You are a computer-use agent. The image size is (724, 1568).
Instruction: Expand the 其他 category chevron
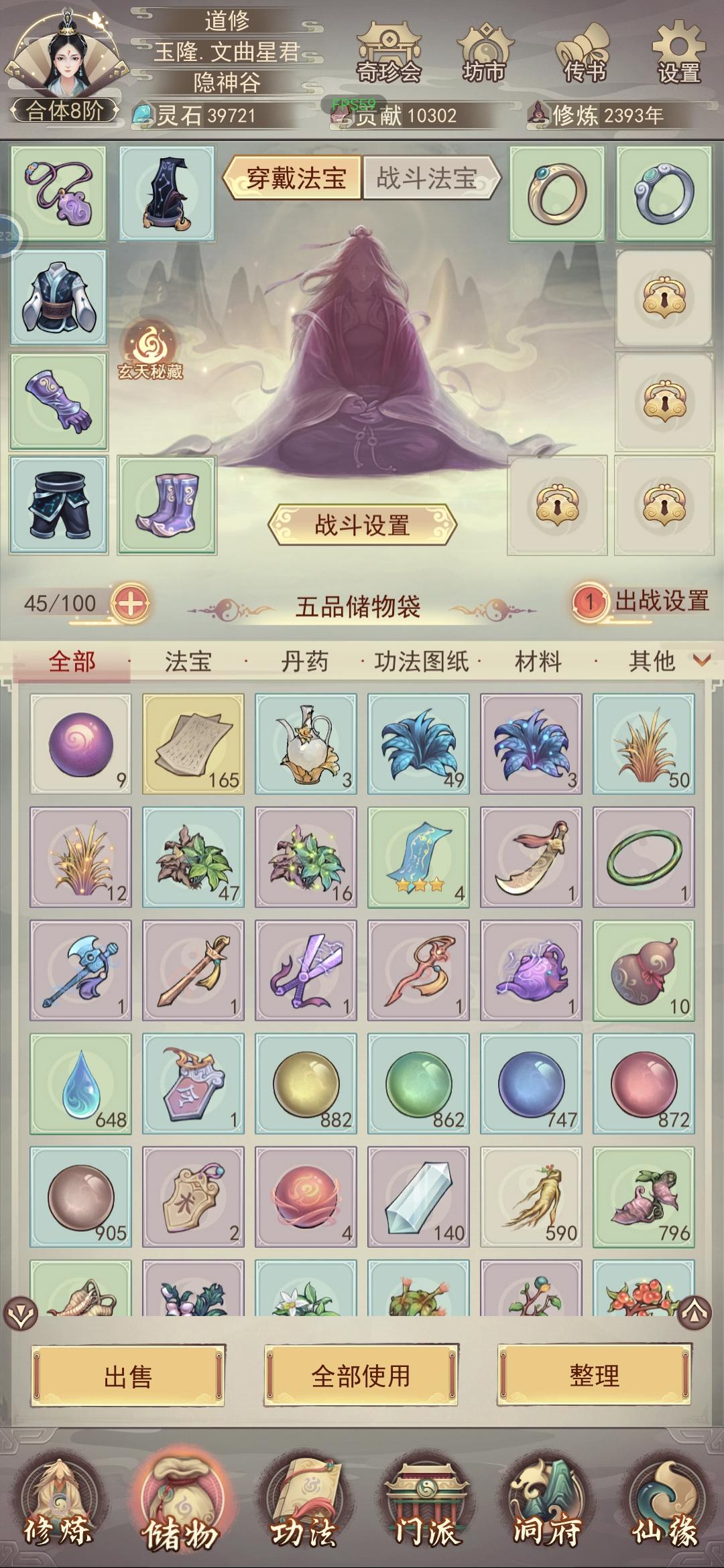pyautogui.click(x=701, y=659)
